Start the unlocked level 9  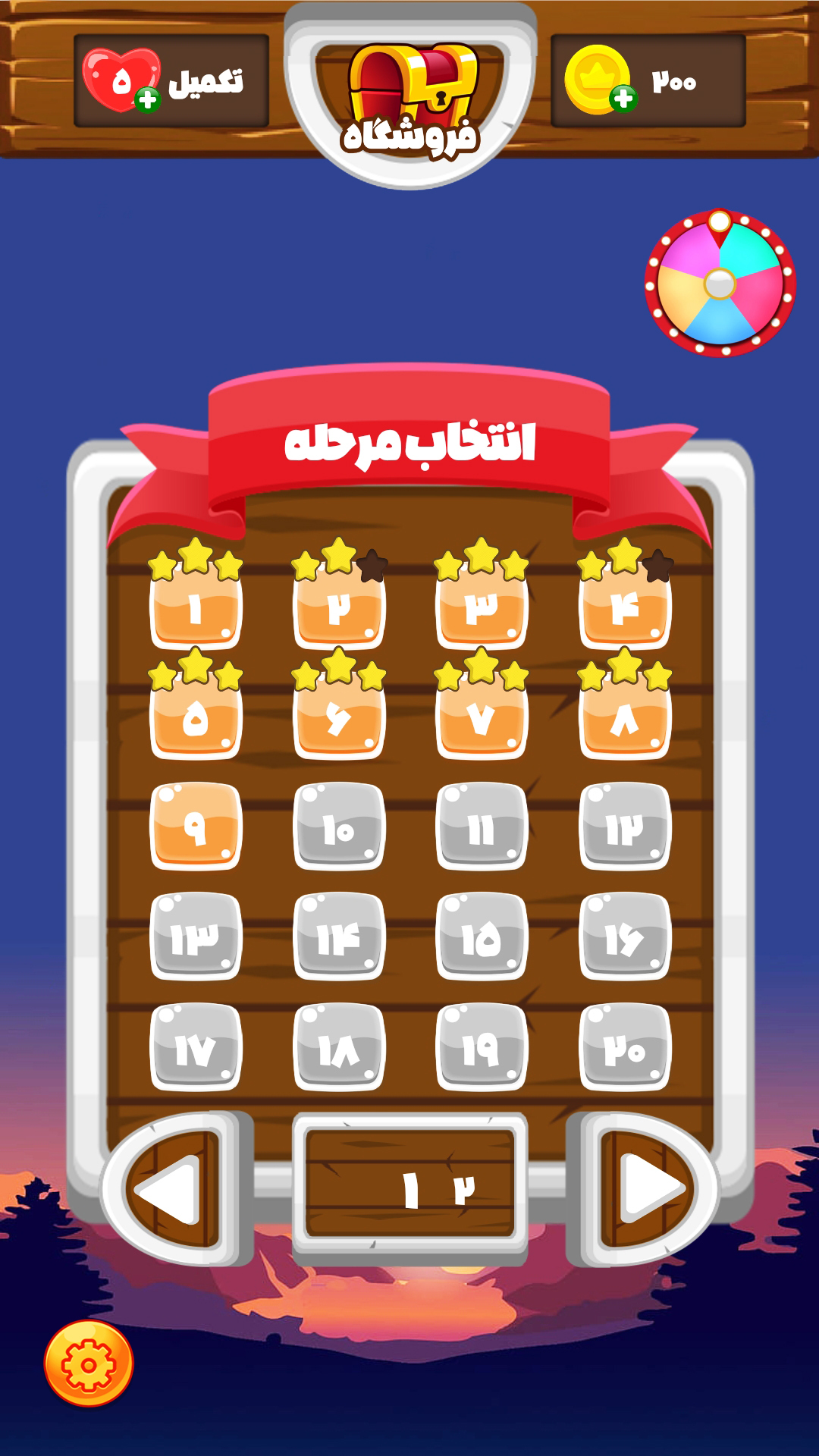pos(196,827)
